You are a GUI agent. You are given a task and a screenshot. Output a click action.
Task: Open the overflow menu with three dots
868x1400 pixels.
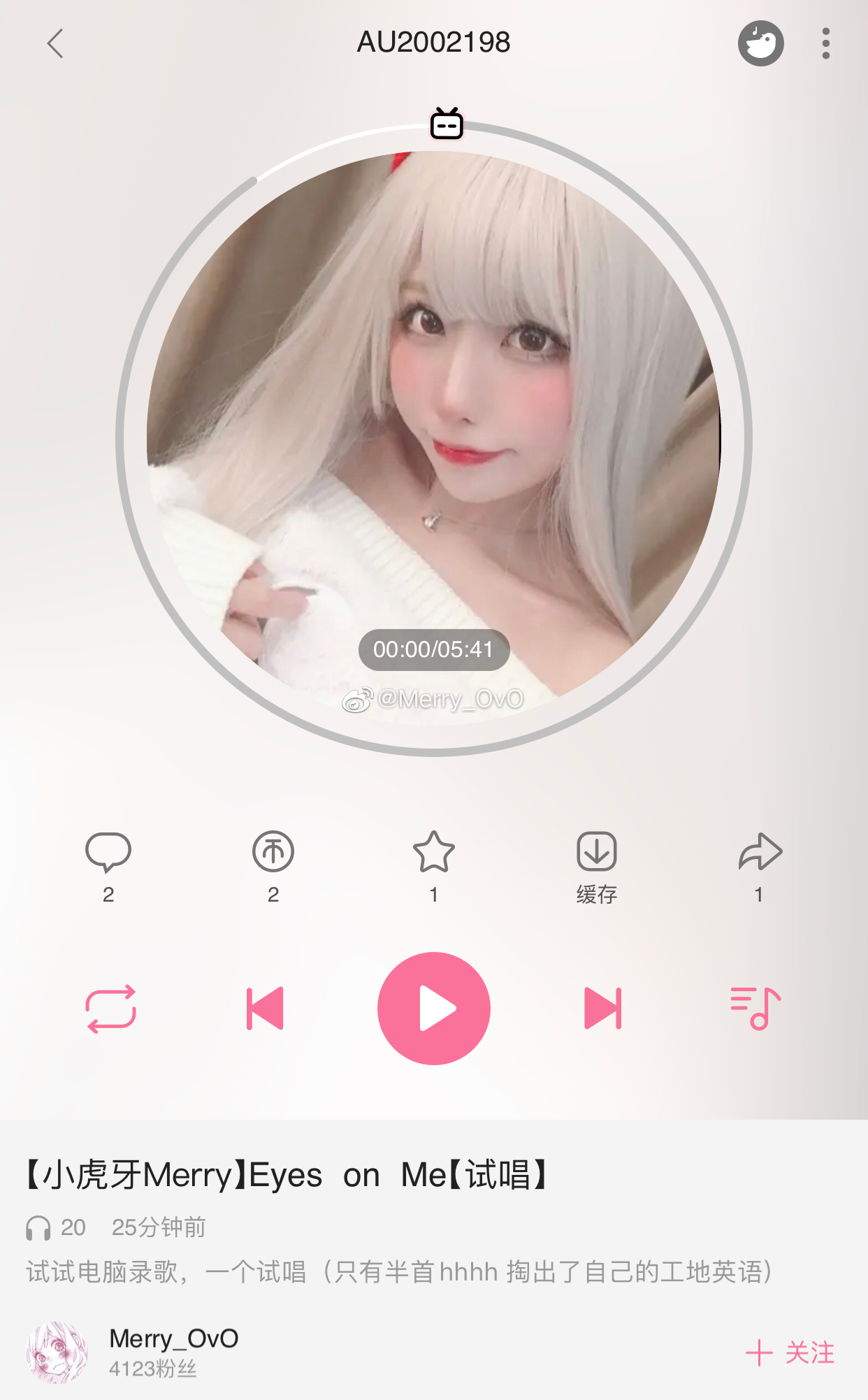point(825,43)
